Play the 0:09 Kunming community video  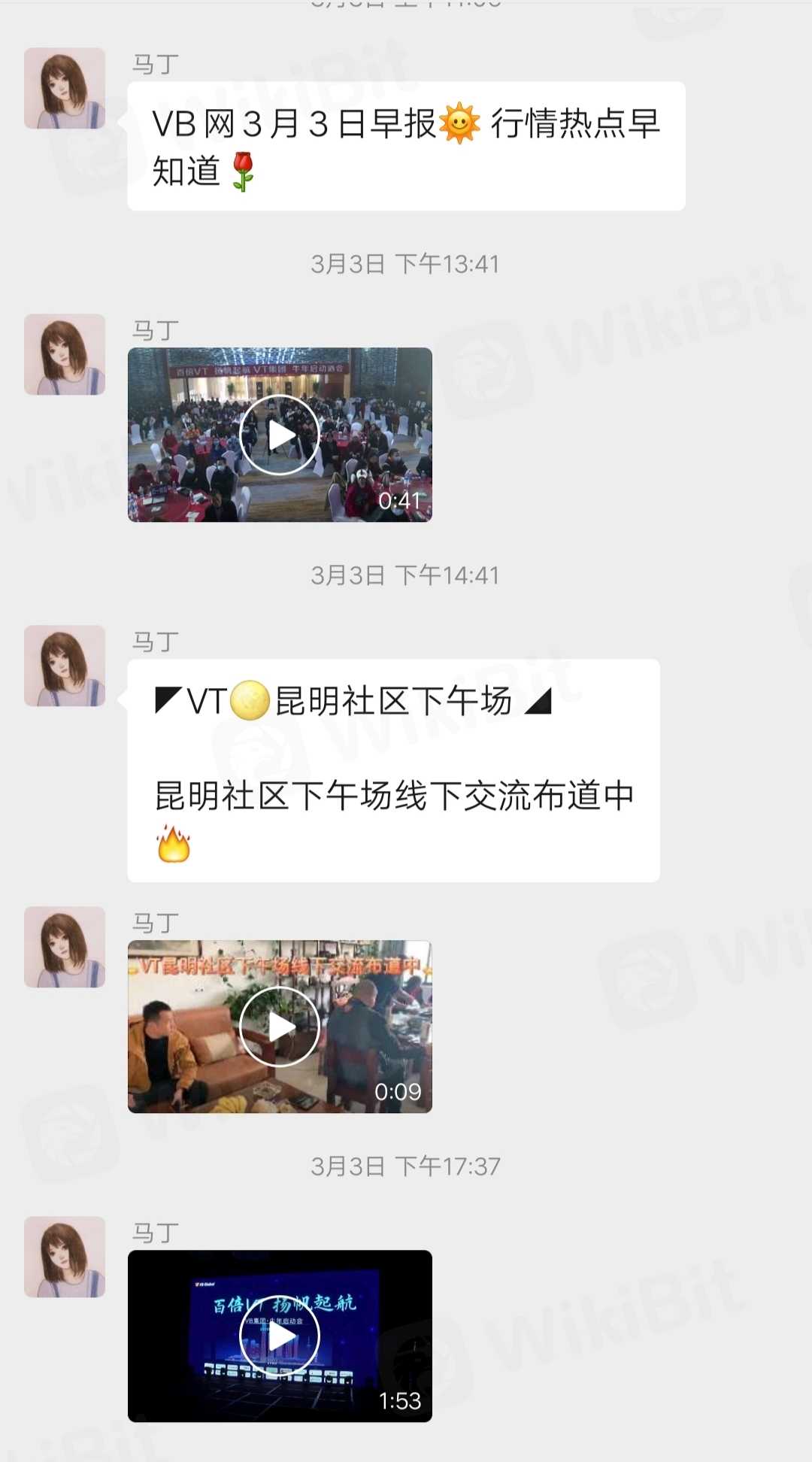[x=280, y=1027]
